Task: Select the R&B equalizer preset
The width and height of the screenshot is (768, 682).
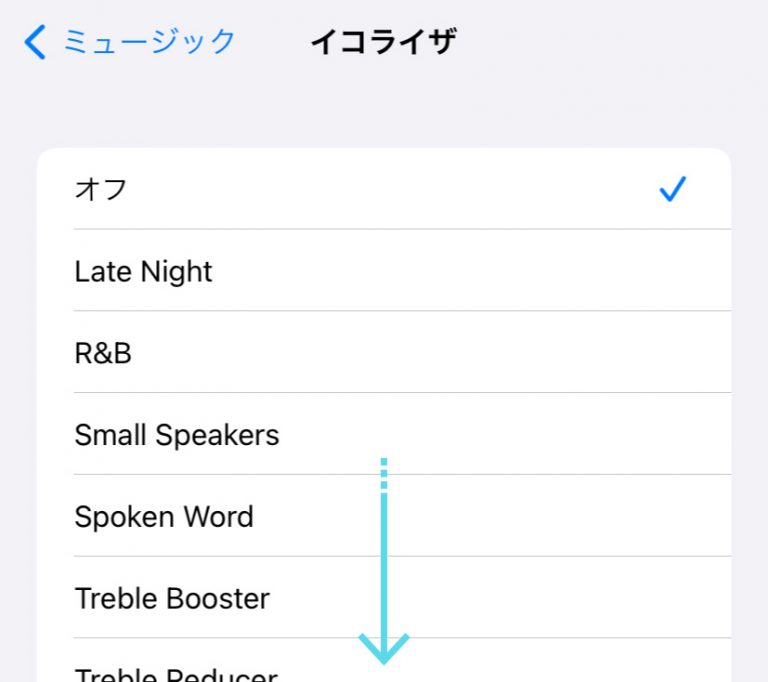Action: pyautogui.click(x=384, y=352)
